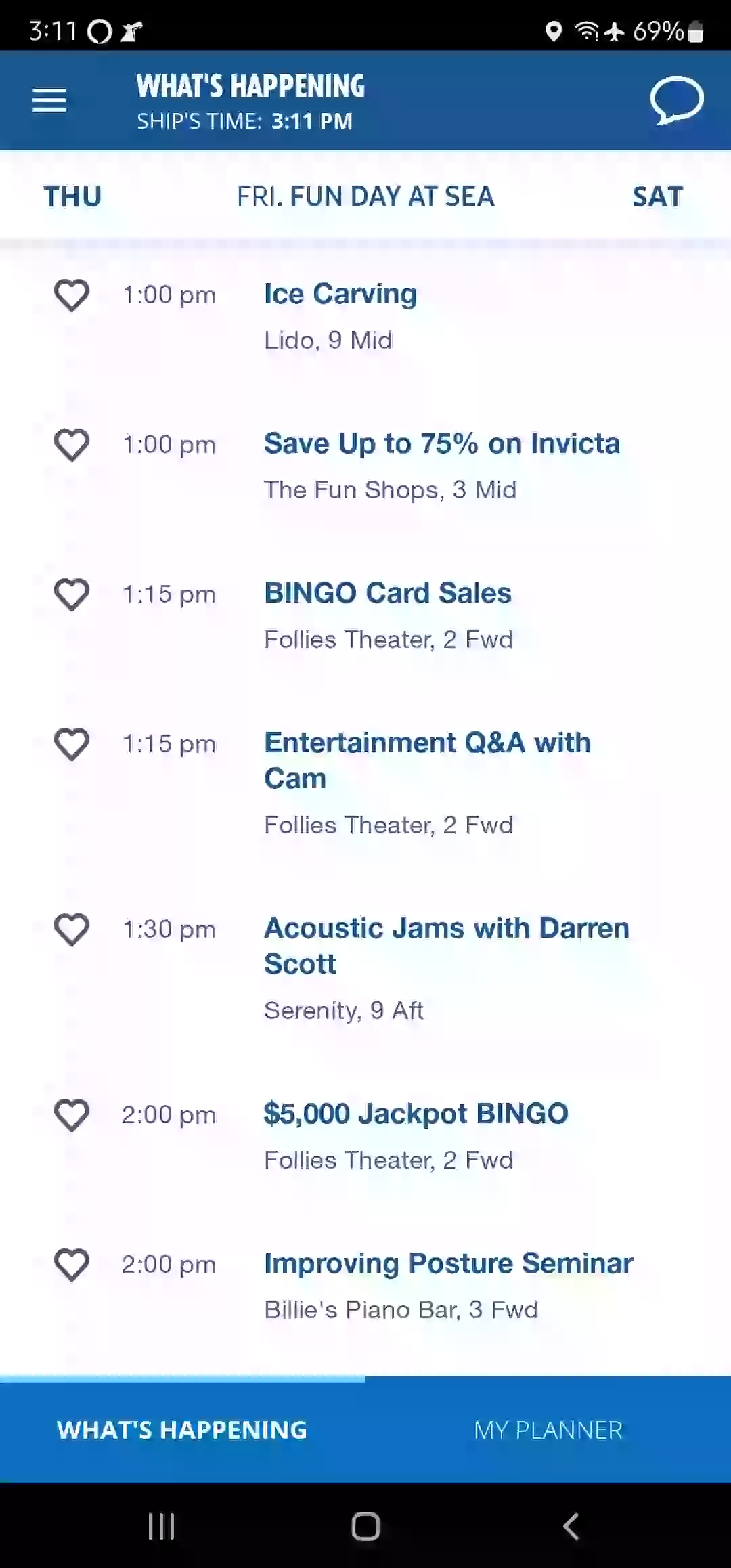Switch to SAT schedule
The width and height of the screenshot is (731, 1568).
point(657,196)
